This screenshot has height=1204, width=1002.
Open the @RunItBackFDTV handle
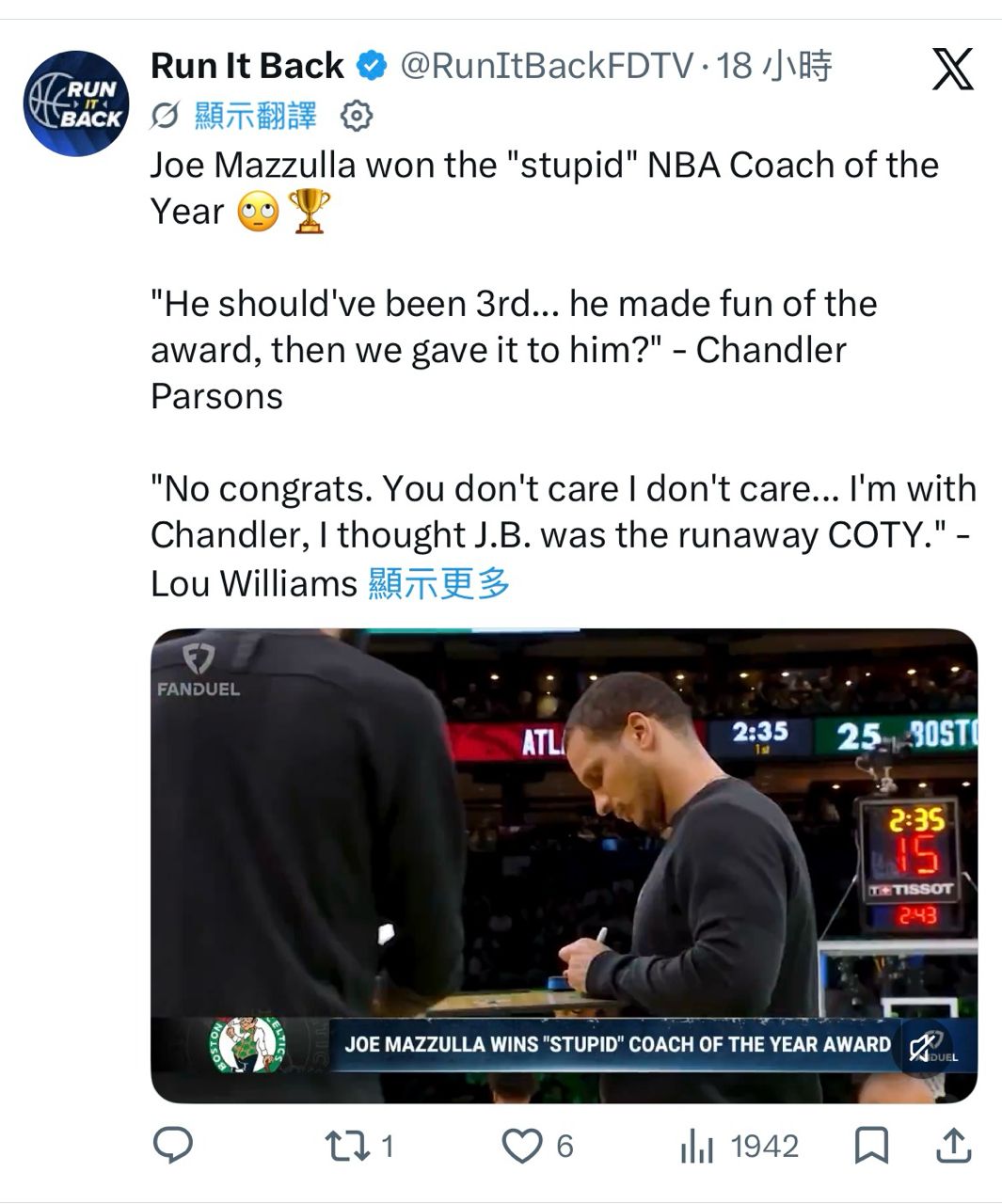(547, 66)
